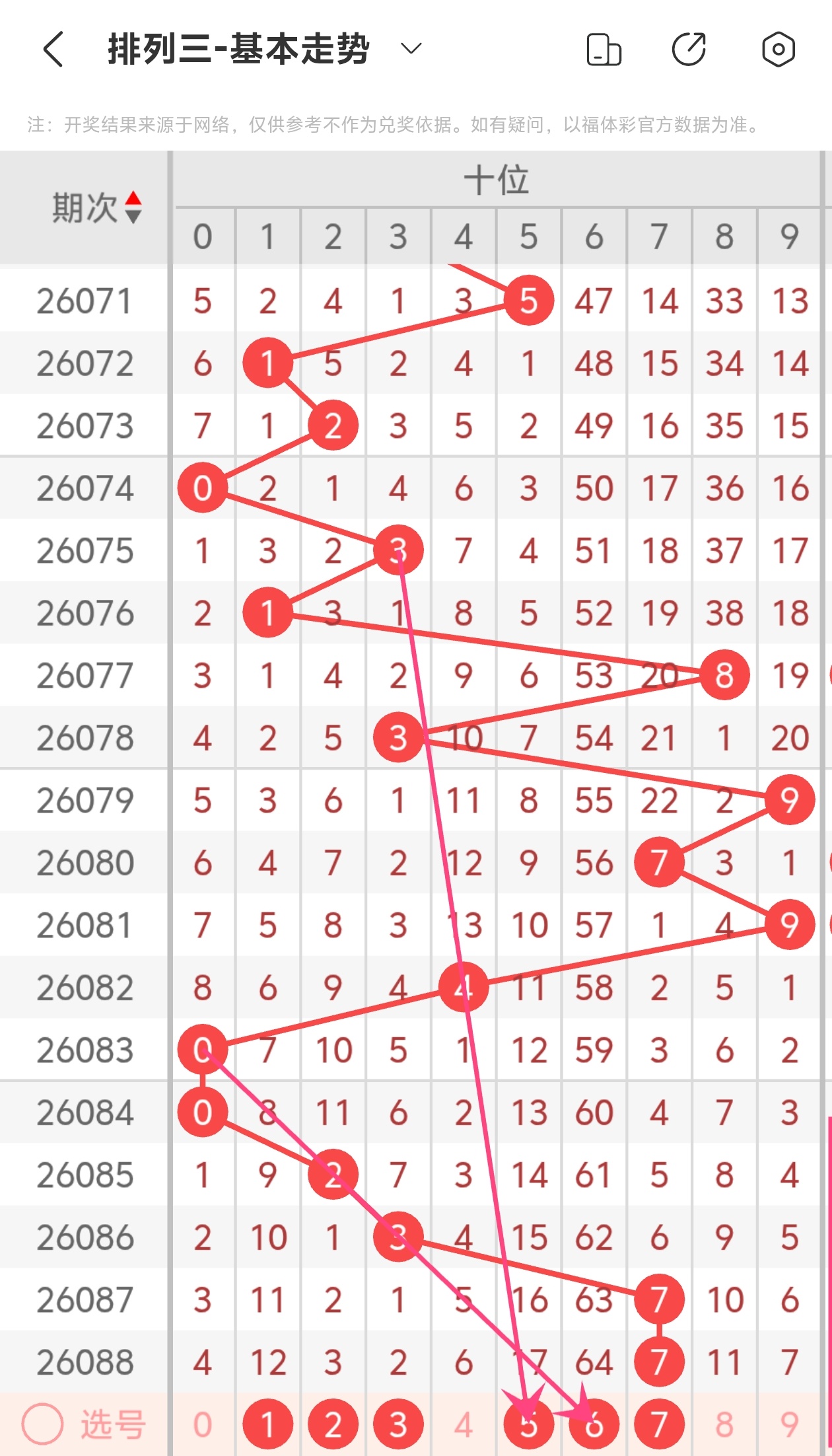
Task: Open chart settings
Action: point(778,50)
